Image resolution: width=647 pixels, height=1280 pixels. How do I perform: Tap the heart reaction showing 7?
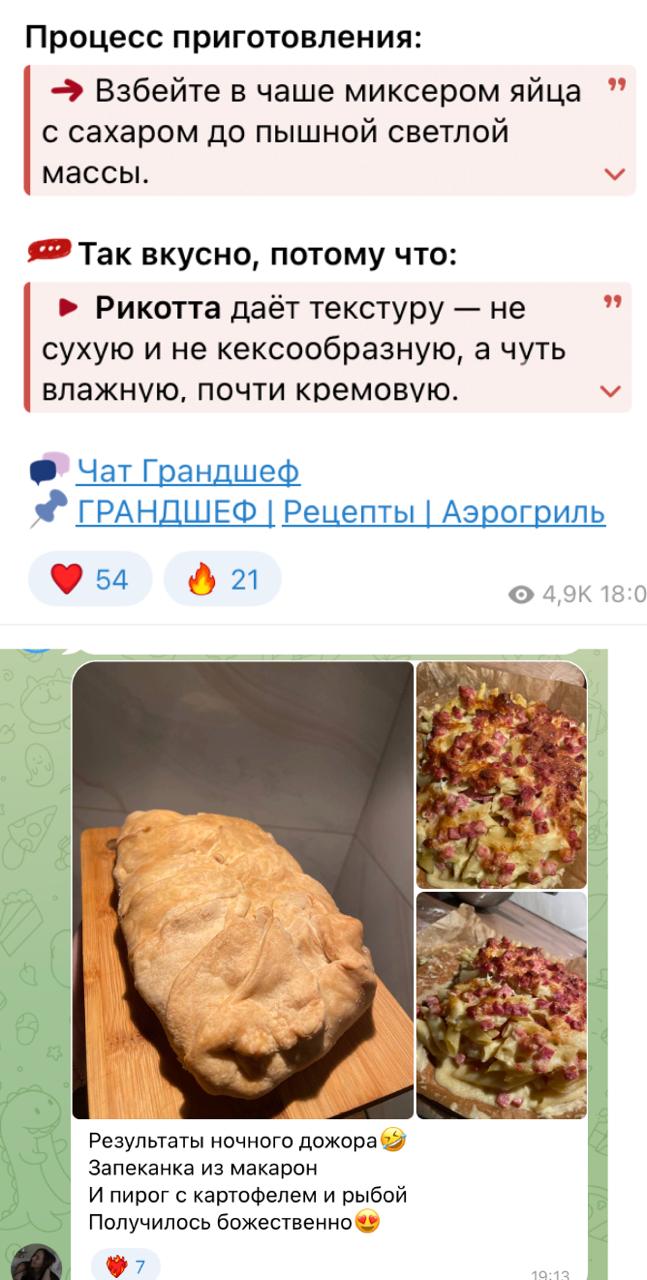[x=125, y=1266]
